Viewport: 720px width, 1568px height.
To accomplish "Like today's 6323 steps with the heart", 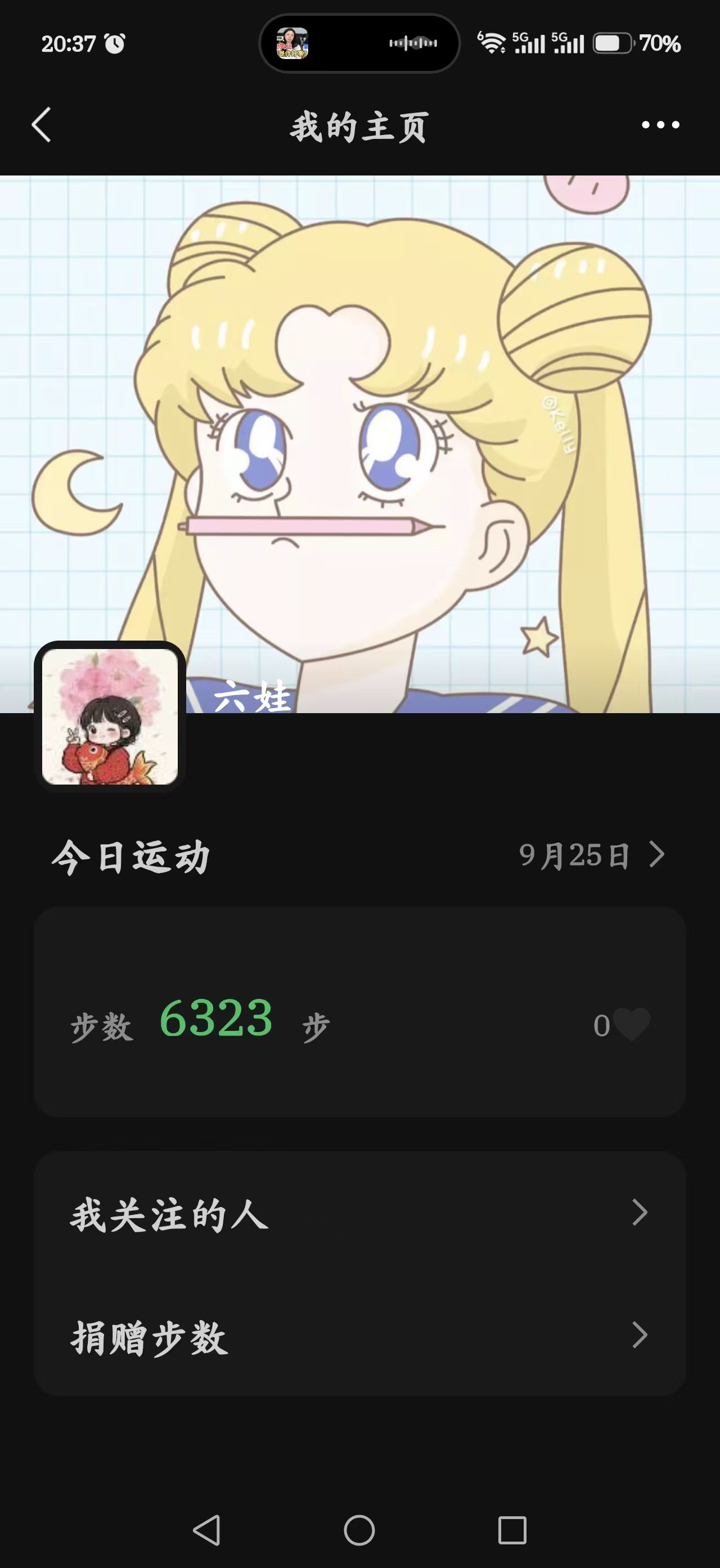I will (631, 1025).
